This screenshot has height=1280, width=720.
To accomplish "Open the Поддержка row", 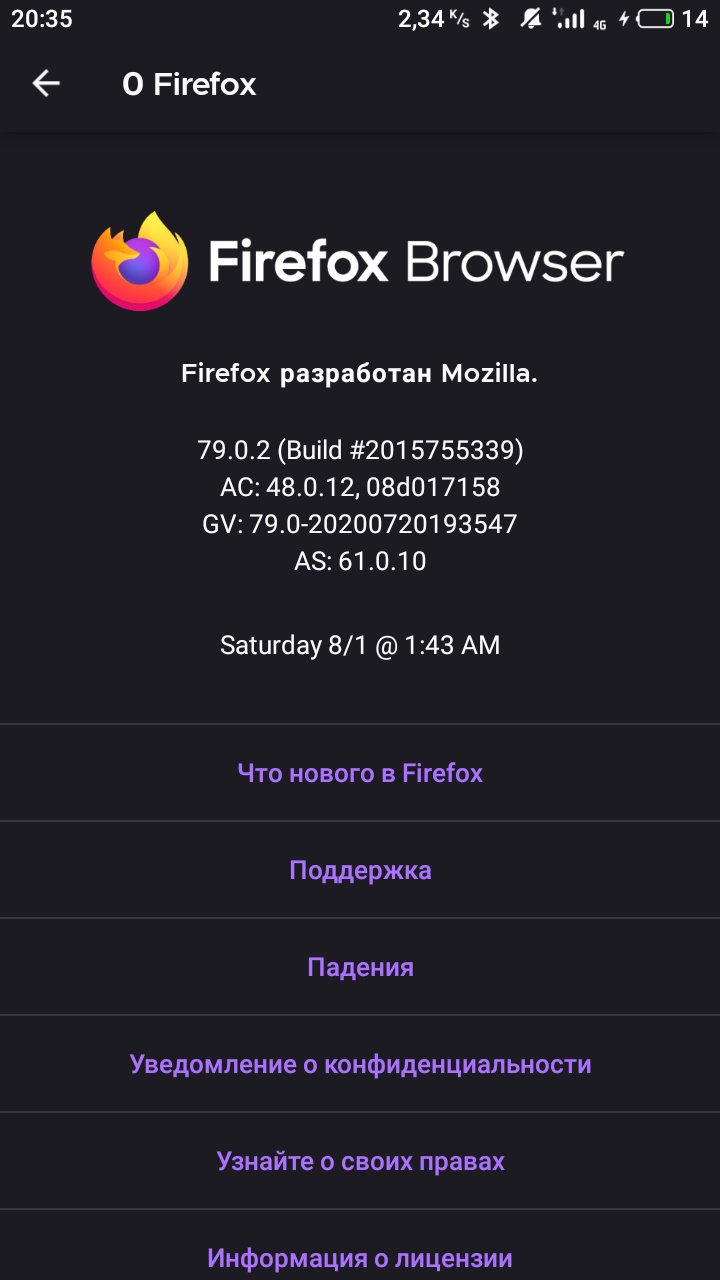I will click(x=360, y=870).
